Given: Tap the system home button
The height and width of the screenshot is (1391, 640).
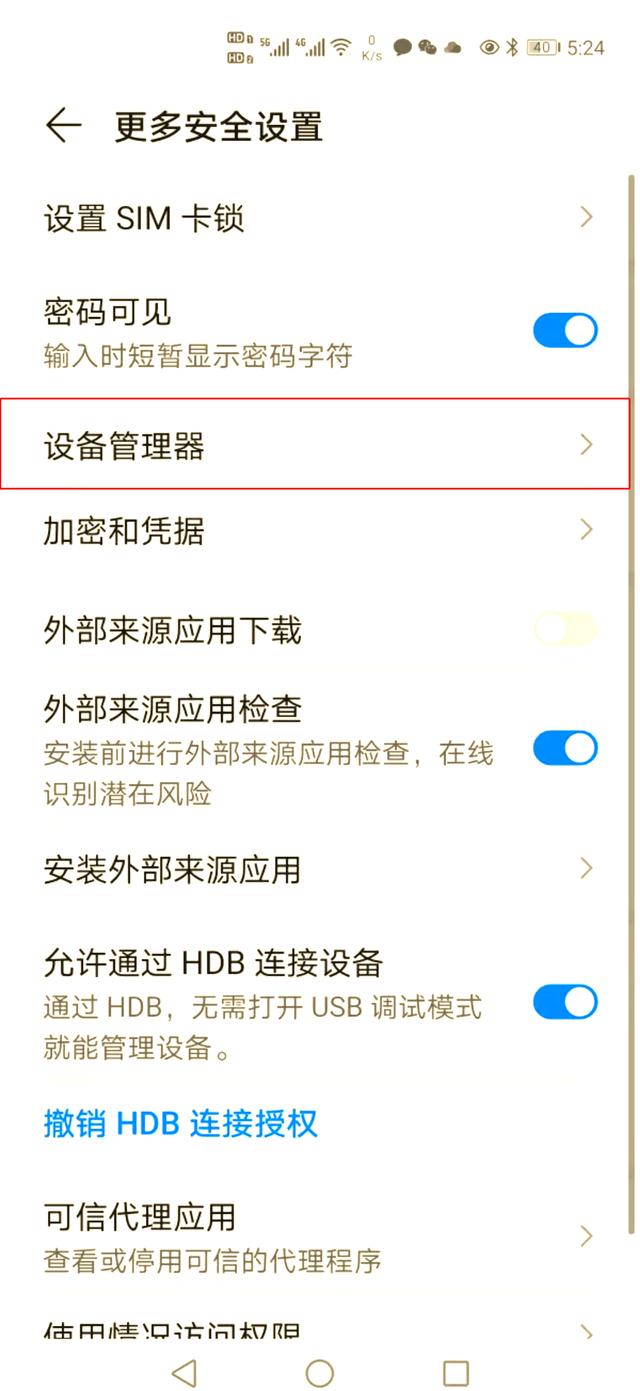Looking at the screenshot, I should (319, 1372).
